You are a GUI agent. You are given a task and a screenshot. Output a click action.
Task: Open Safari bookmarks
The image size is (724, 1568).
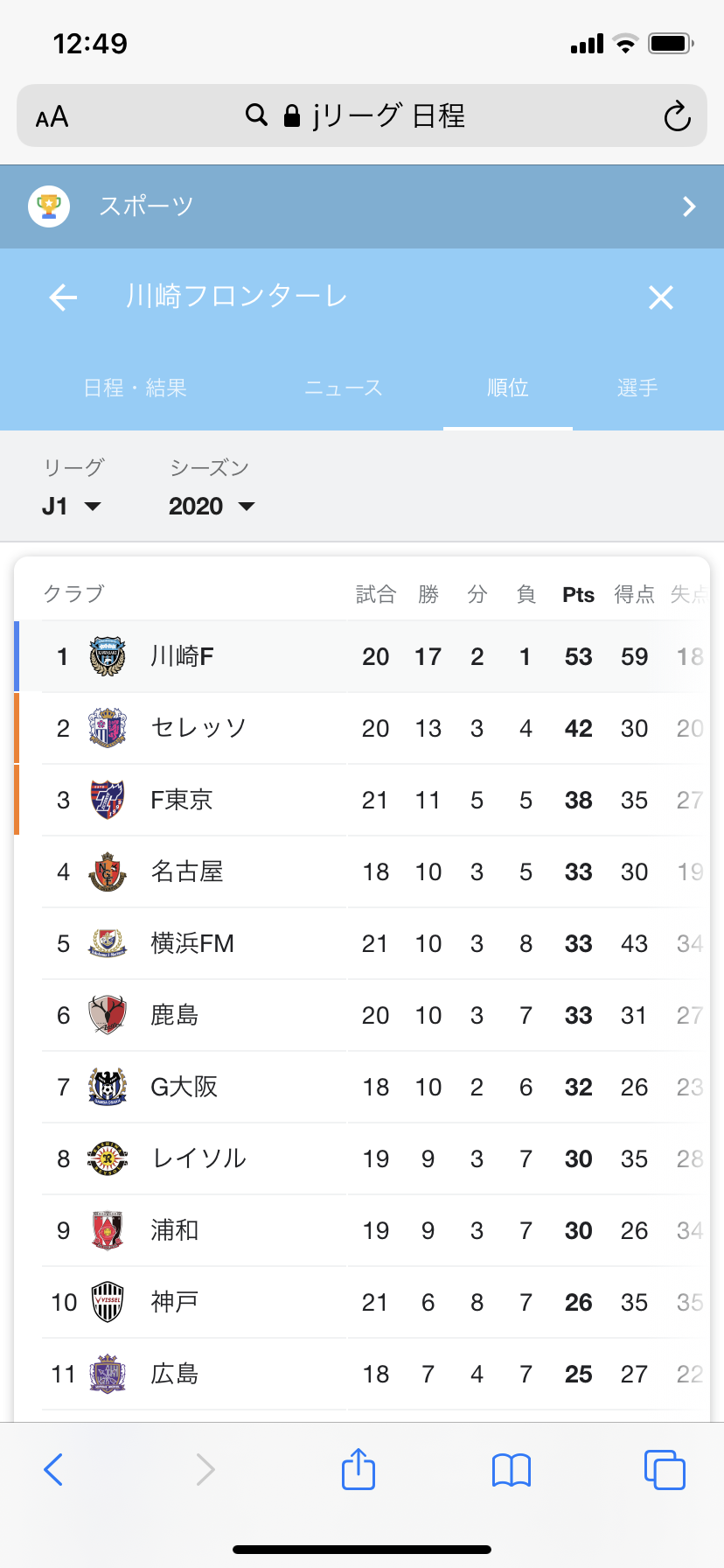512,1470
